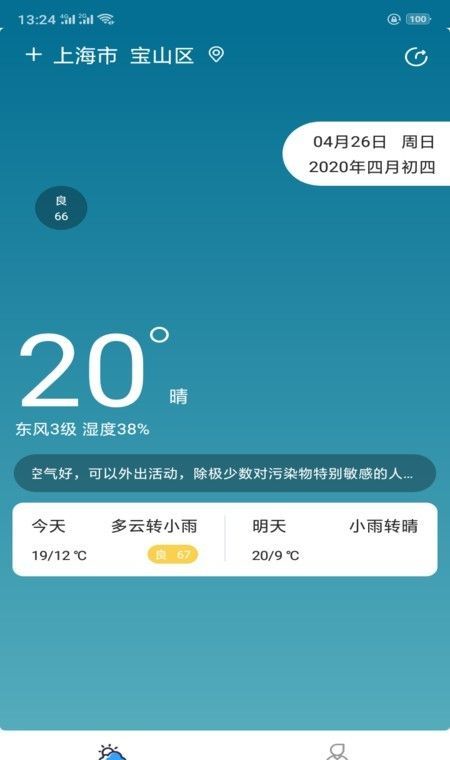Image resolution: width=450 pixels, height=760 pixels.
Task: Open the 04月26日 date calendar pill
Action: 367,154
